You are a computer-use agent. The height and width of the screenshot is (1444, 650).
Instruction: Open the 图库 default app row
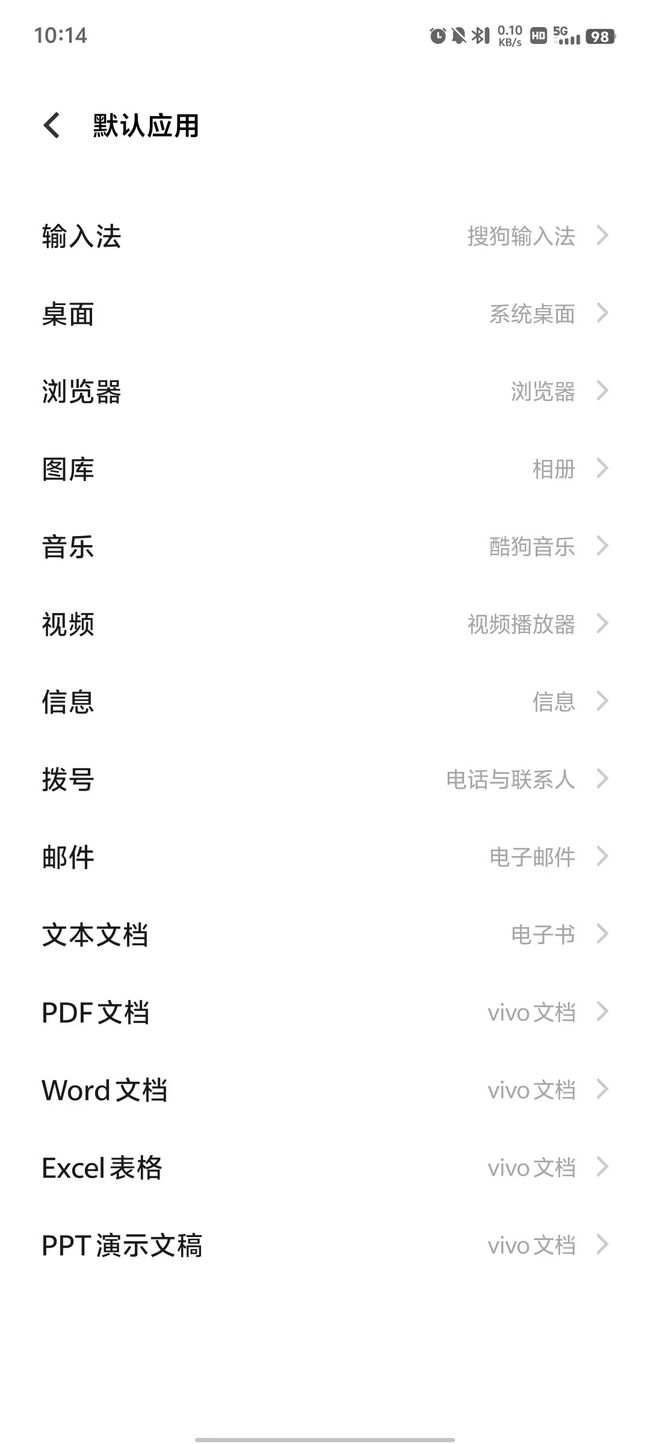click(x=325, y=469)
